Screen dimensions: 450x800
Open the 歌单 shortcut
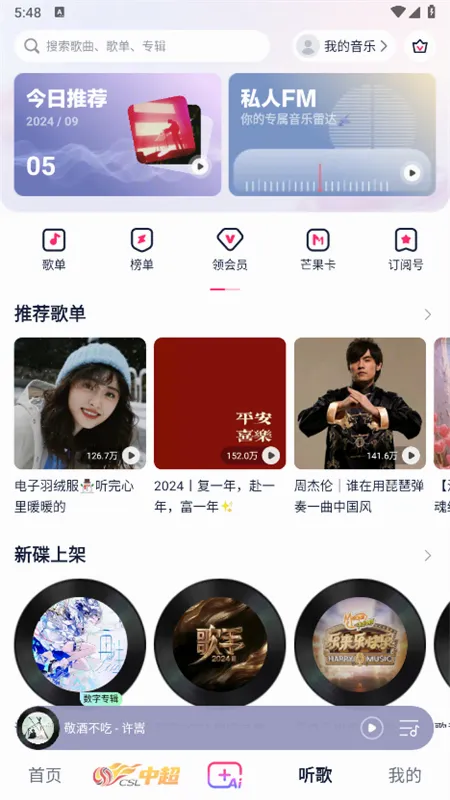(x=54, y=250)
